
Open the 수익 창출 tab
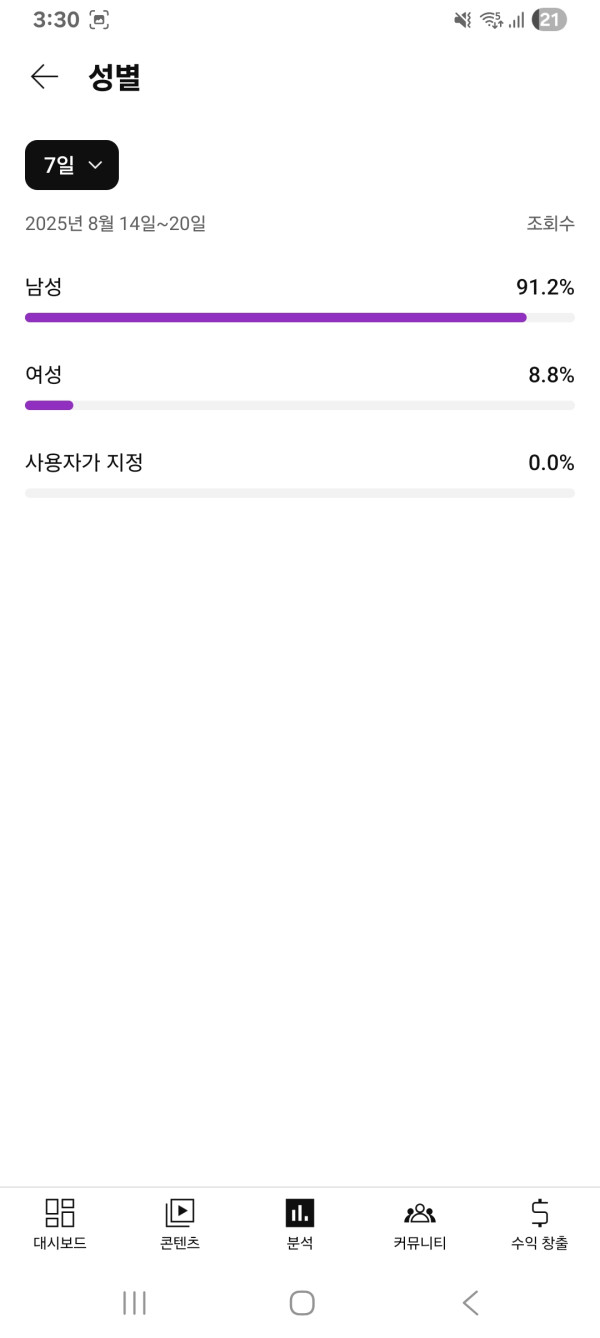click(x=539, y=1224)
